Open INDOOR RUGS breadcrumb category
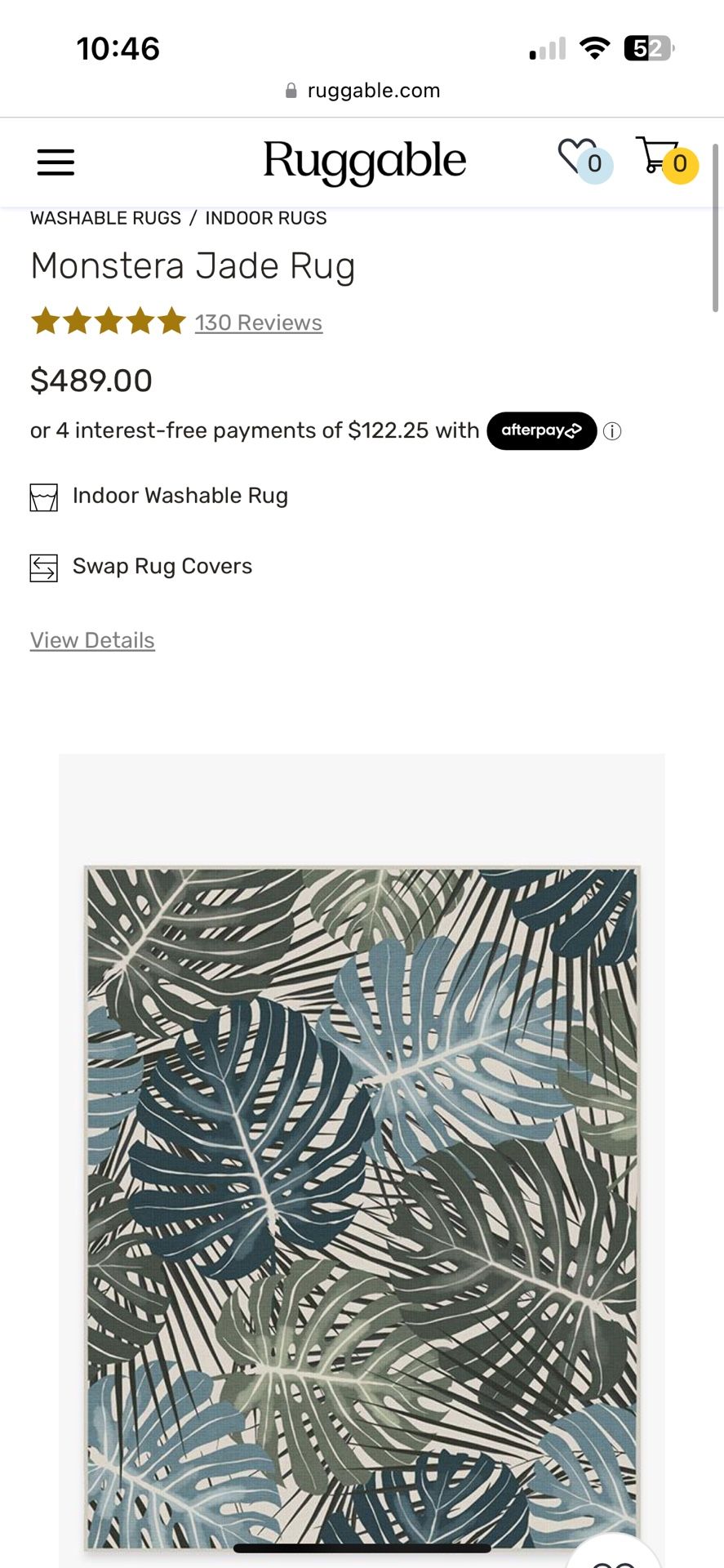Image resolution: width=724 pixels, height=1568 pixels. [266, 217]
